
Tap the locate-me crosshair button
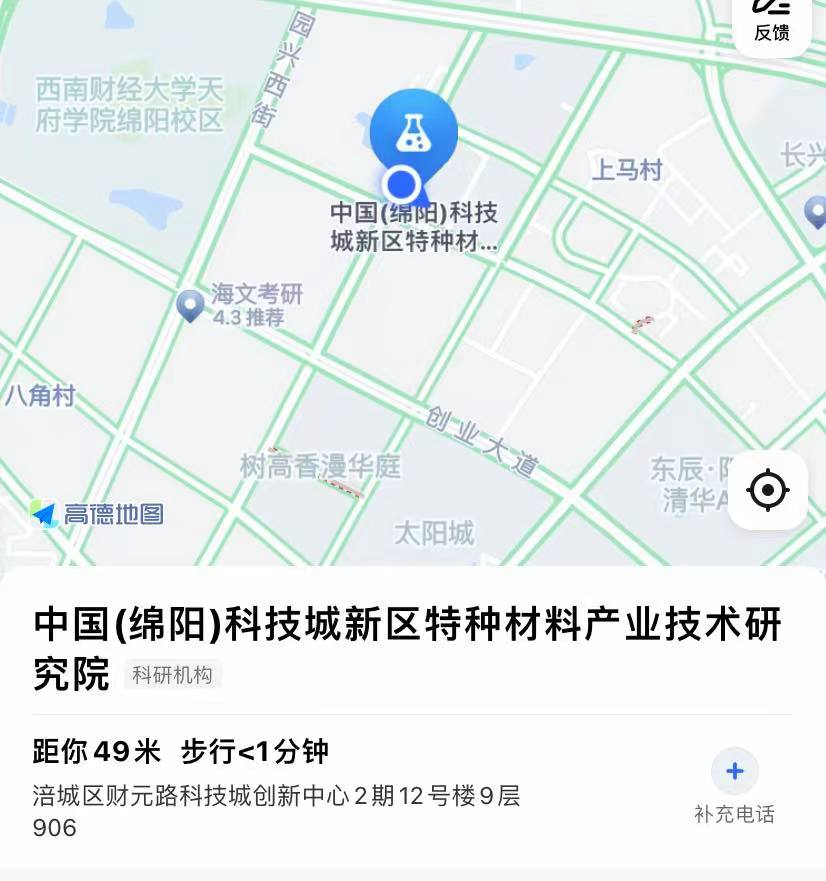click(x=766, y=489)
